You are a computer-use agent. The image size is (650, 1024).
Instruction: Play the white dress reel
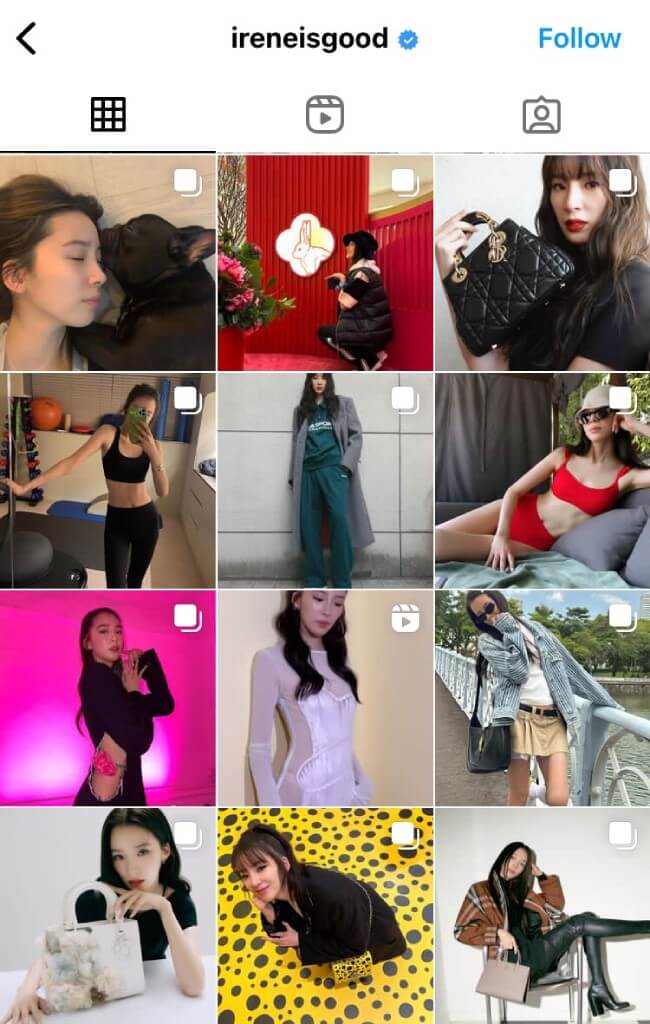(x=325, y=698)
